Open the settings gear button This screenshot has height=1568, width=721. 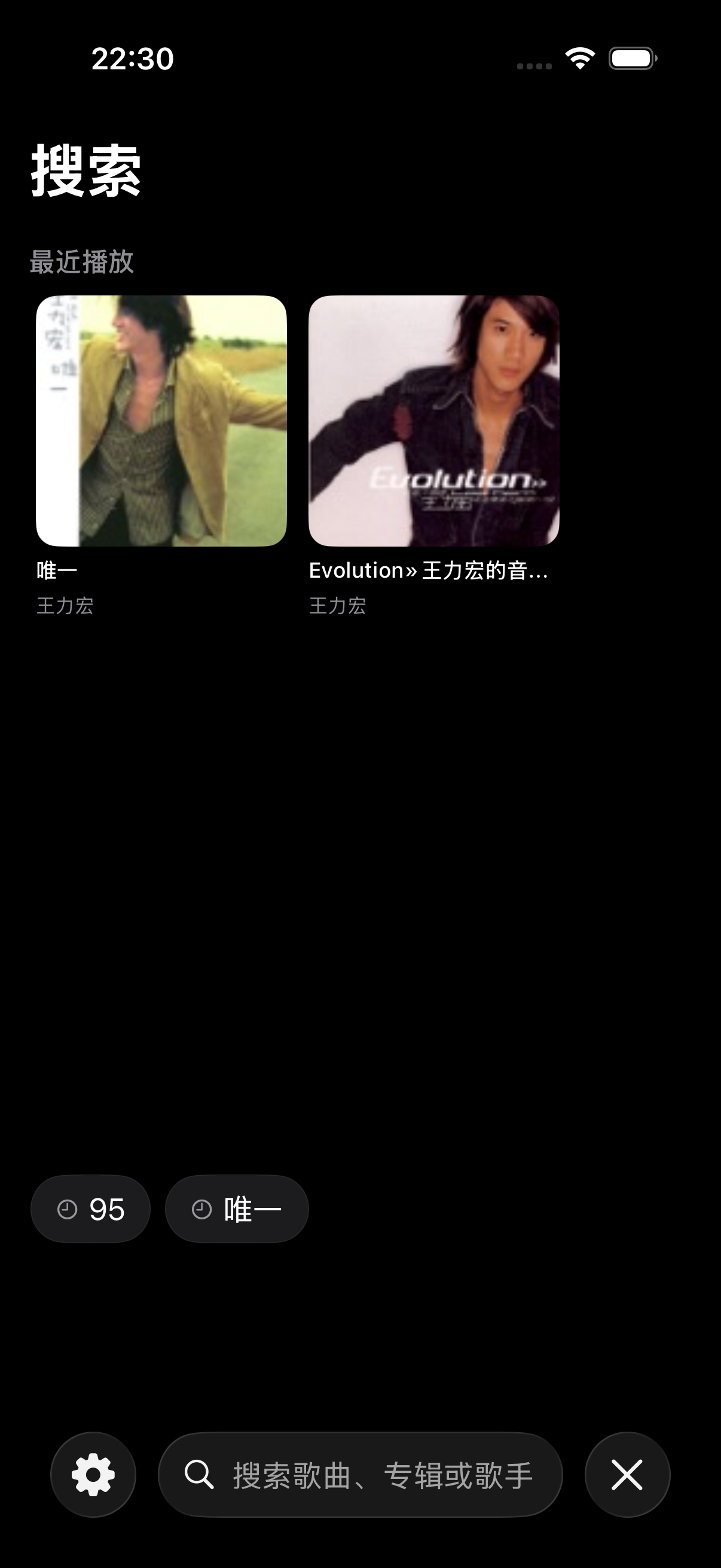(x=93, y=1474)
